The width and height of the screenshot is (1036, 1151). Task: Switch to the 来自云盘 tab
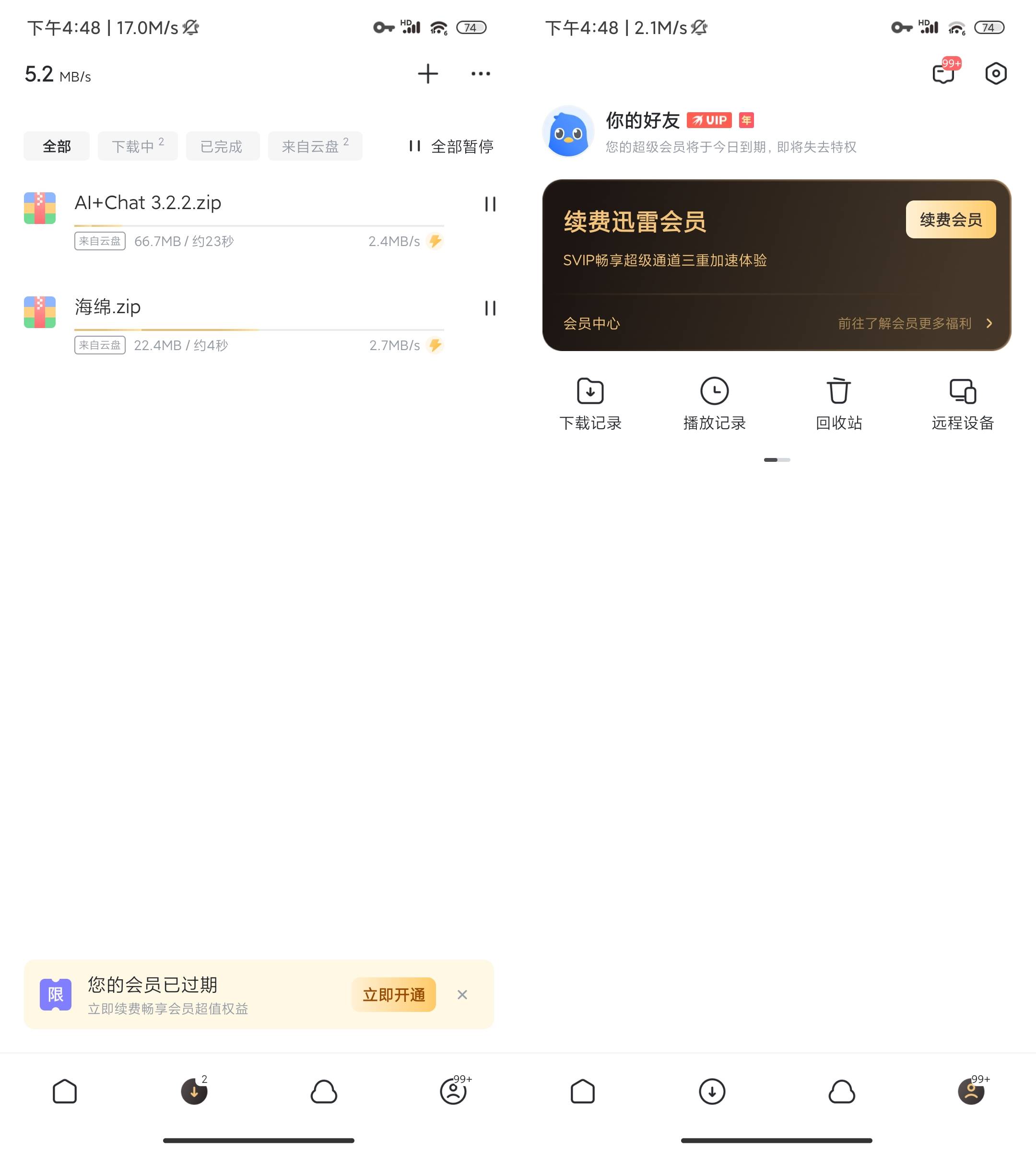coord(314,146)
